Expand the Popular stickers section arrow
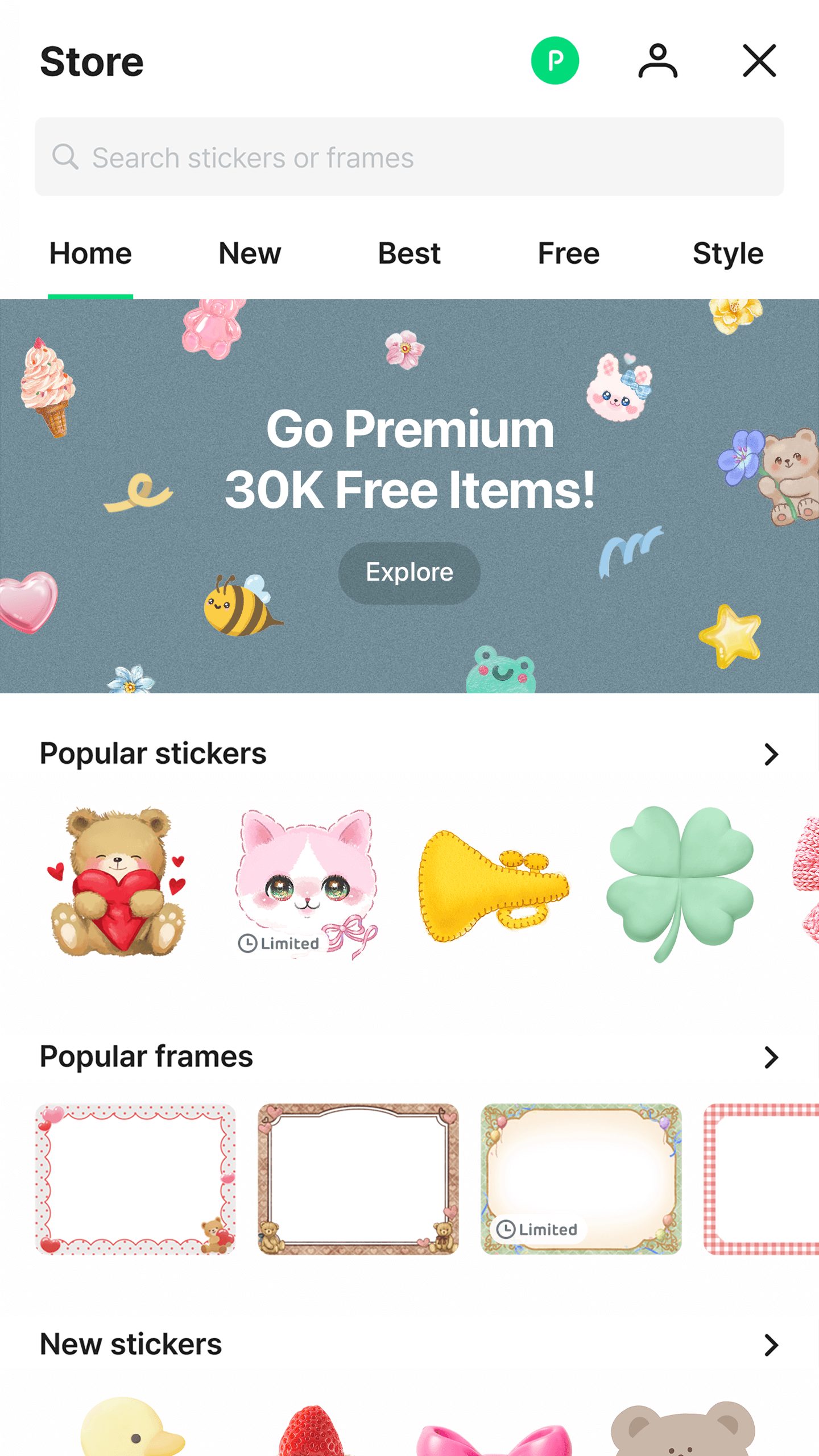Screen dimensions: 819x1456 click(x=771, y=754)
